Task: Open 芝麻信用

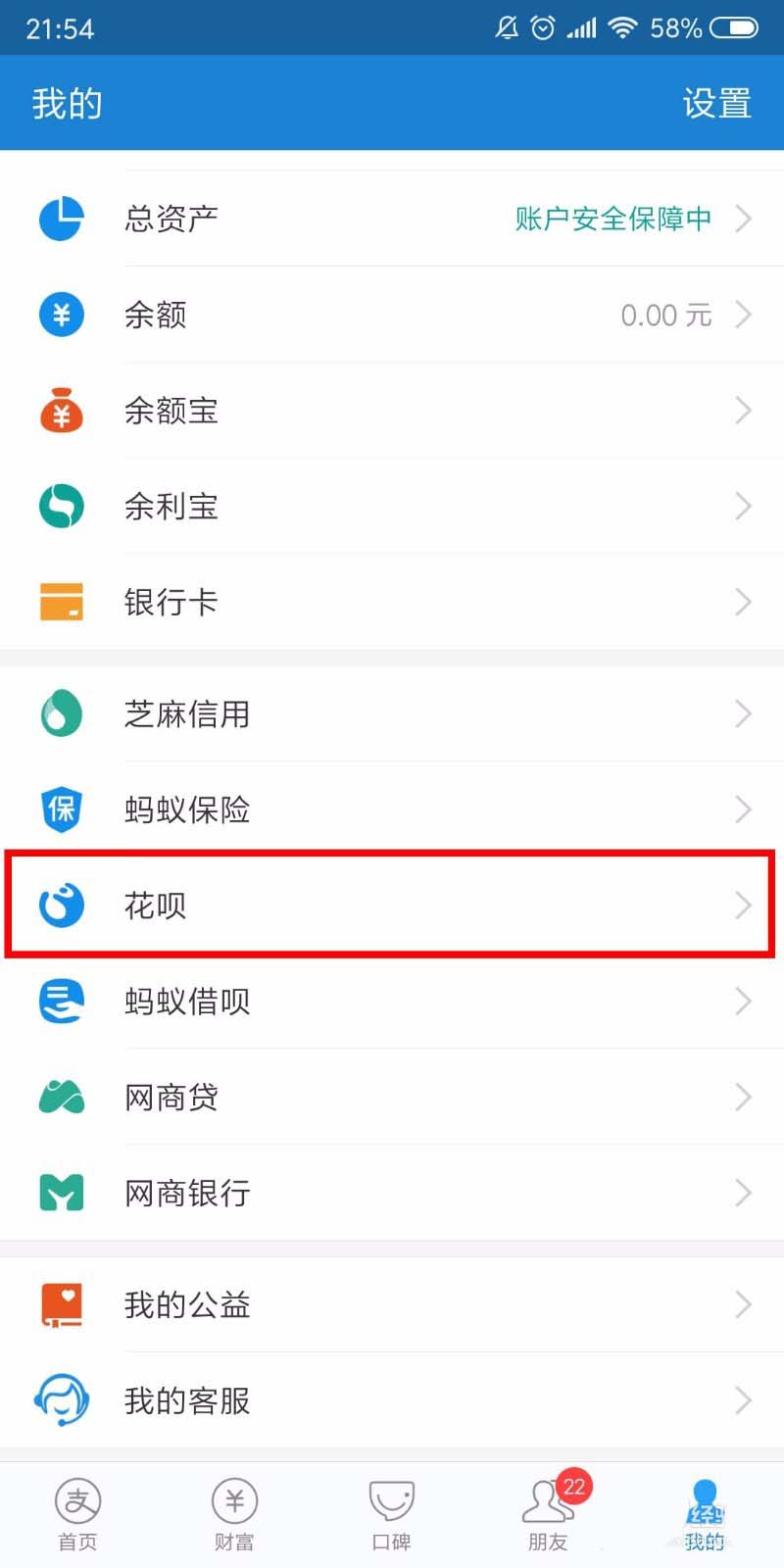Action: click(x=392, y=713)
